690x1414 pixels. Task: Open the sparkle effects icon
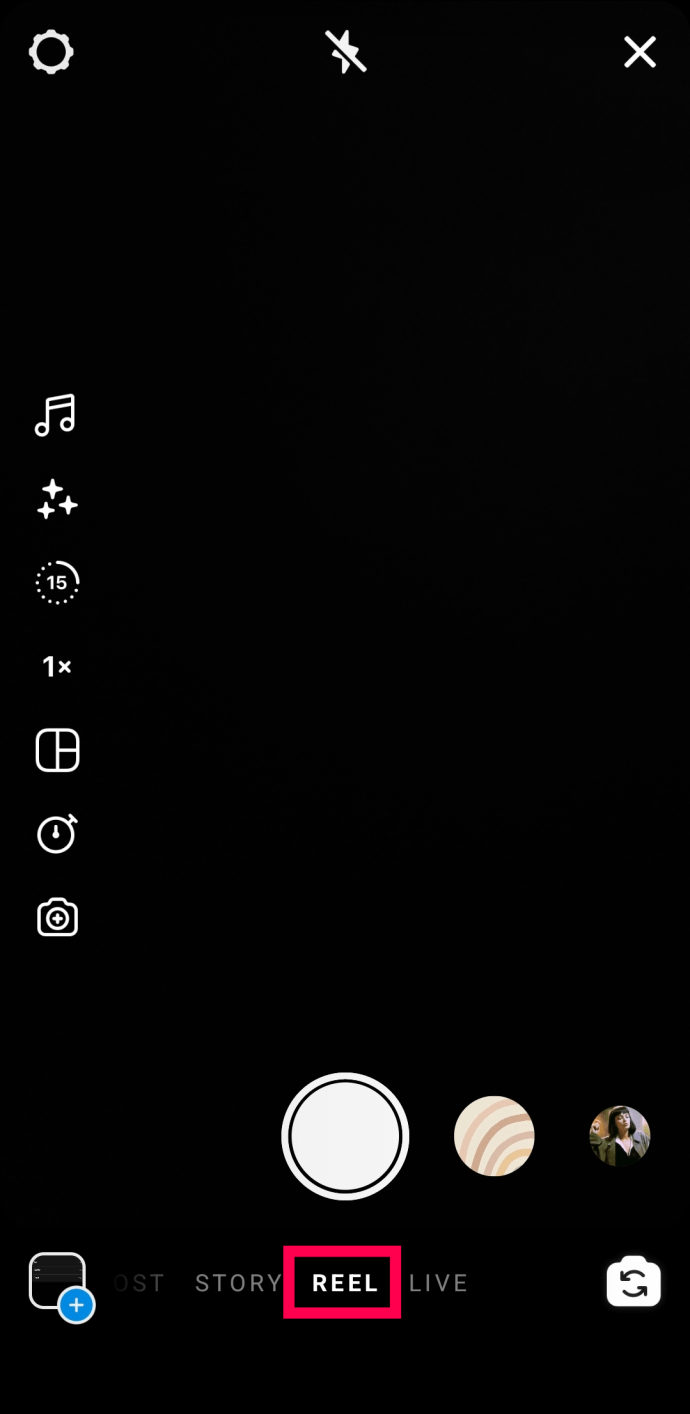tap(57, 499)
